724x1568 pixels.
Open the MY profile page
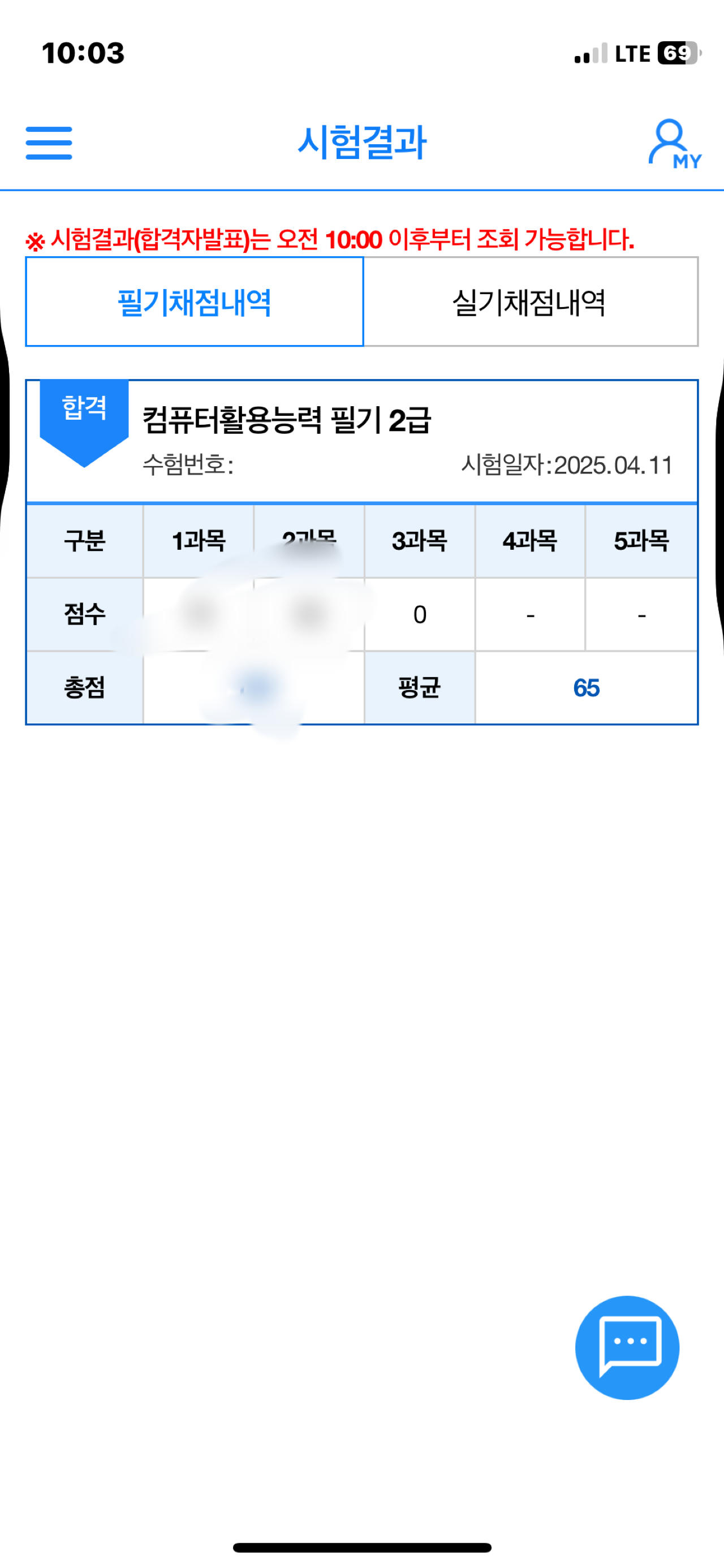(x=674, y=144)
